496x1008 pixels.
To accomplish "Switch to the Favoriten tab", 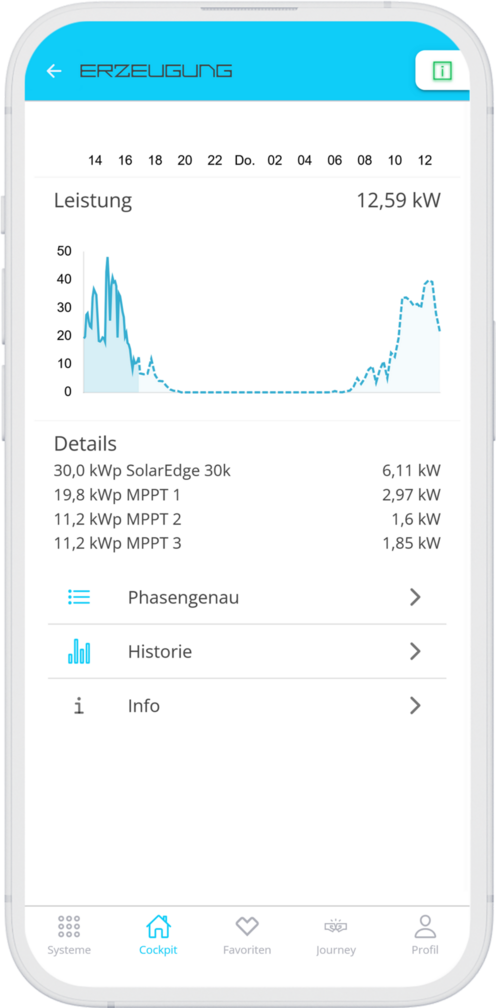I will (247, 935).
